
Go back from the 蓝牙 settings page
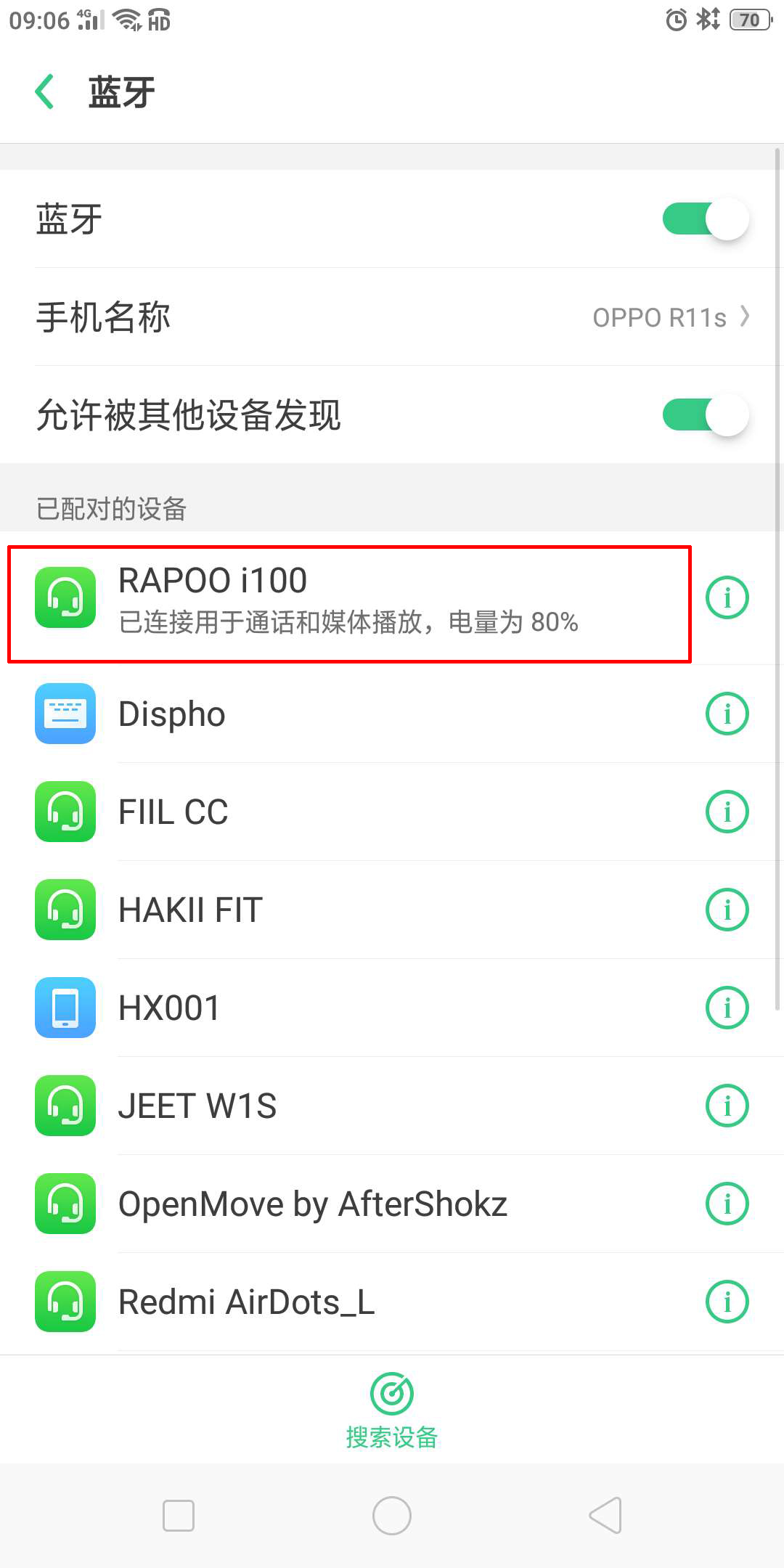click(x=45, y=92)
